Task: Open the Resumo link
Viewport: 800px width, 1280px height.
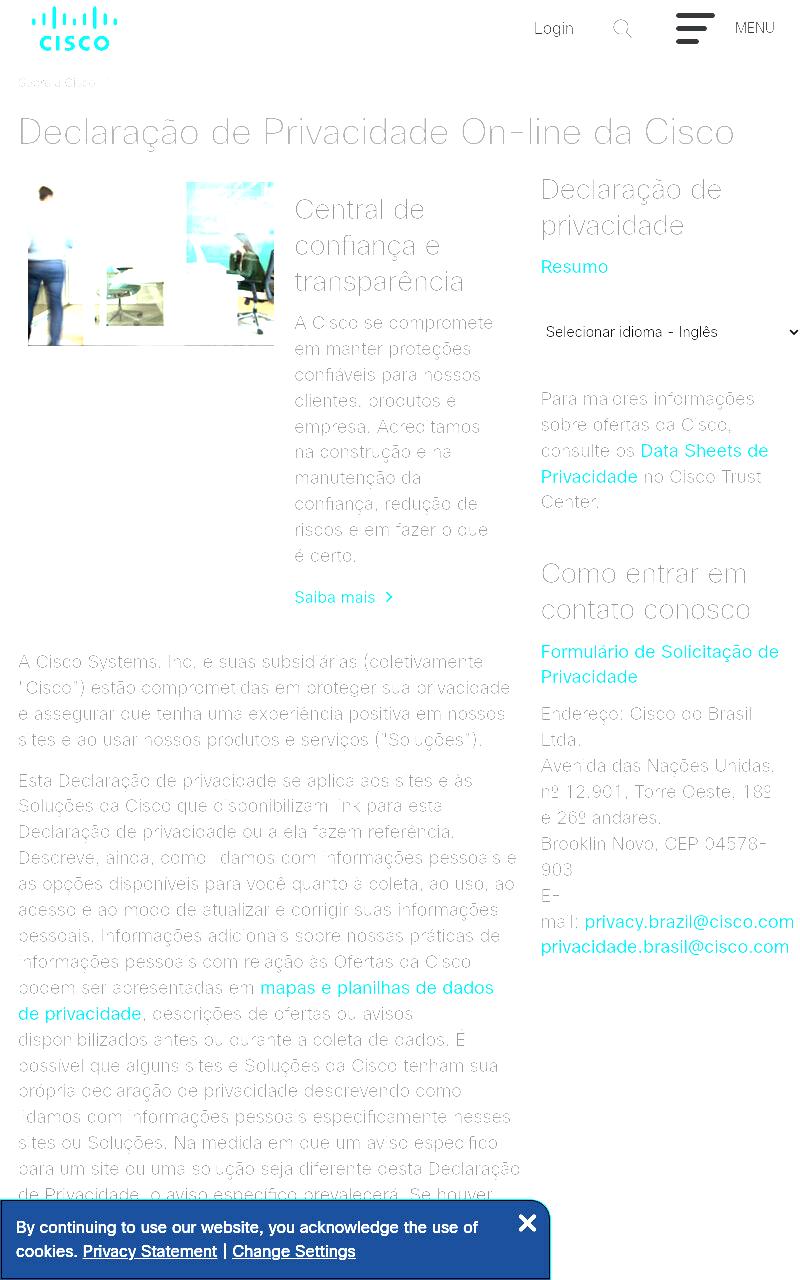Action: (574, 267)
